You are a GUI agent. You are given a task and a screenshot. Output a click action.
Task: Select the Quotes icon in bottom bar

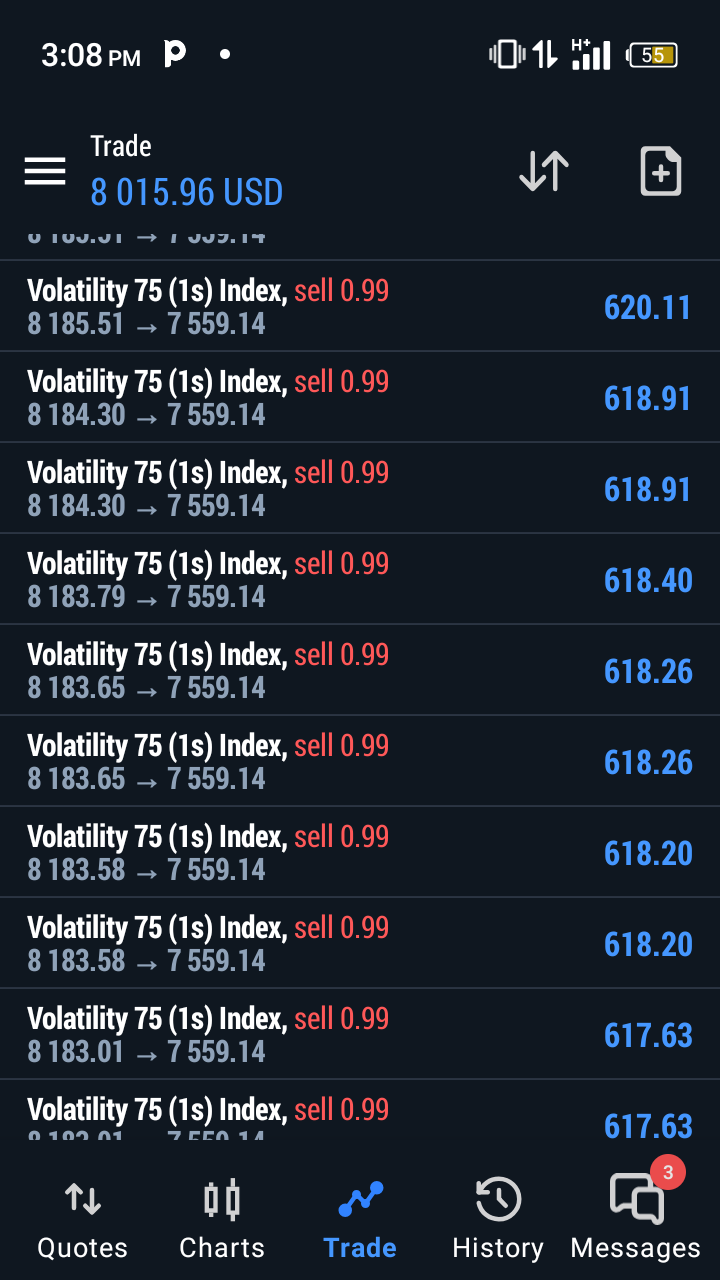tap(81, 1198)
